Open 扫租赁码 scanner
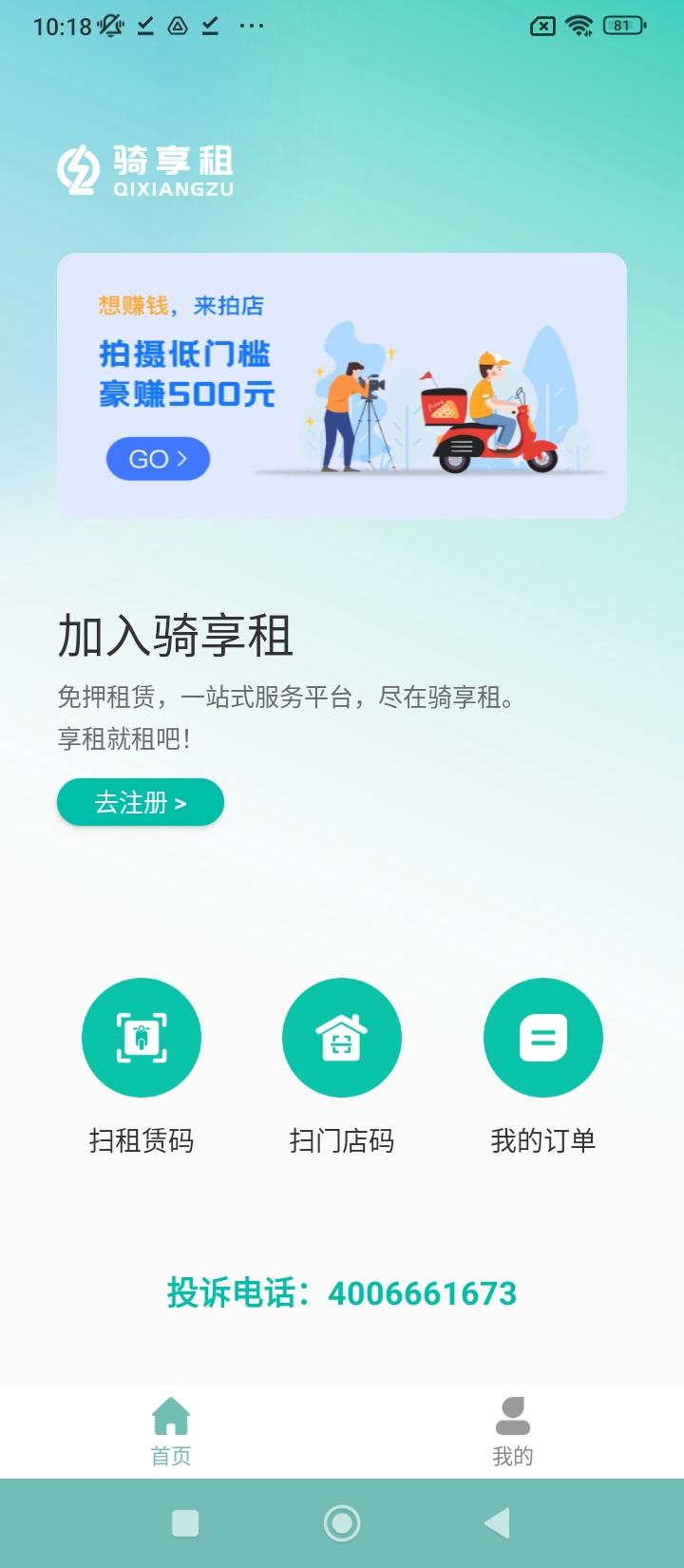 [x=142, y=1038]
